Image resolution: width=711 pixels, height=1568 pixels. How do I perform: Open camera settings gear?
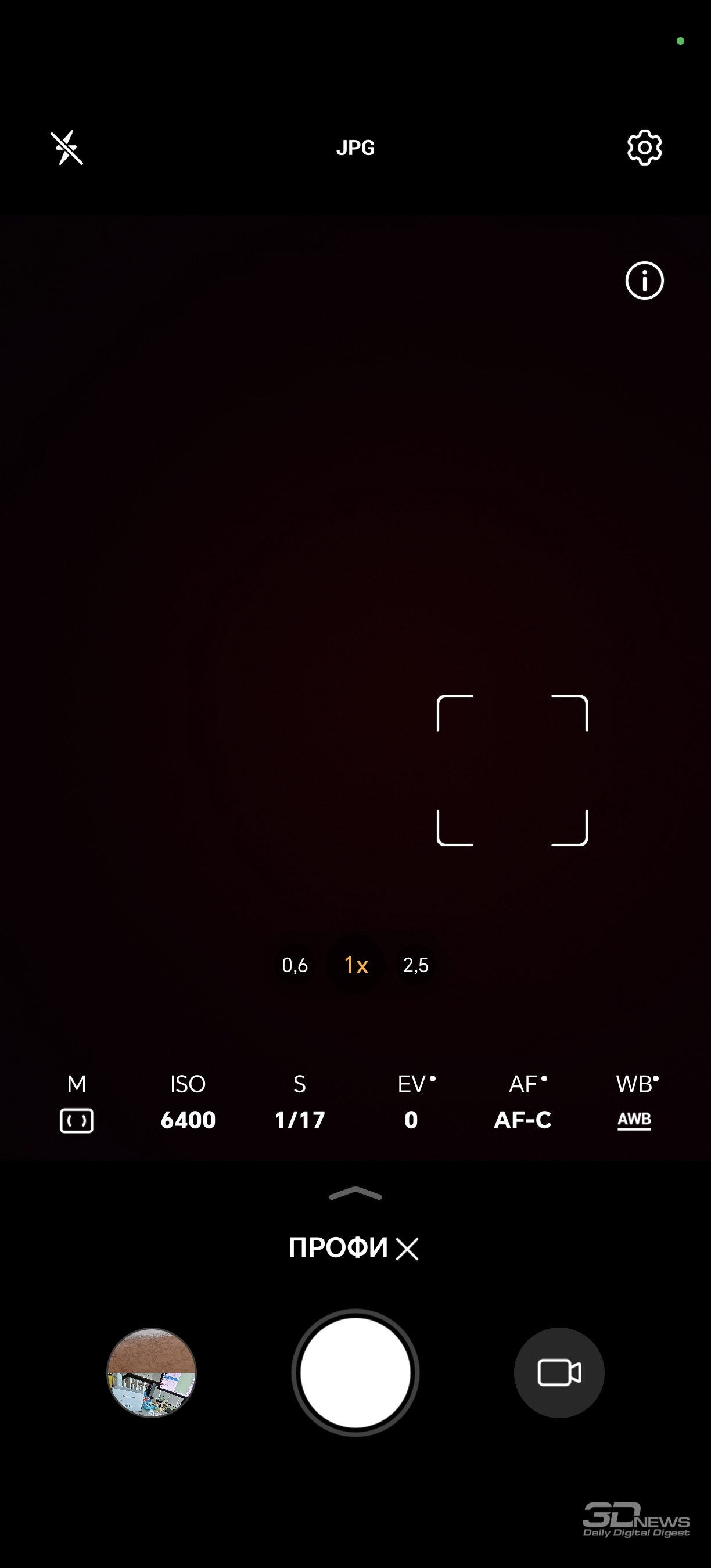644,148
